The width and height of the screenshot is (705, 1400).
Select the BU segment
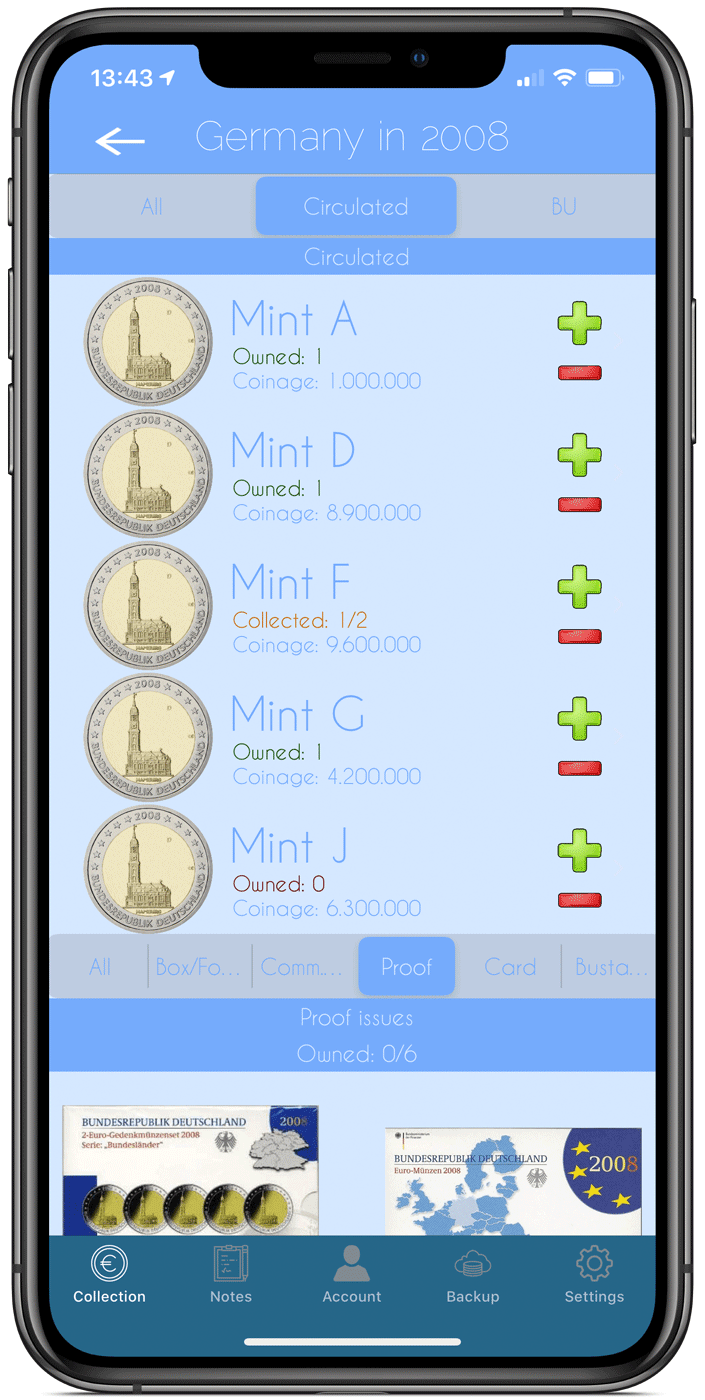pos(563,207)
